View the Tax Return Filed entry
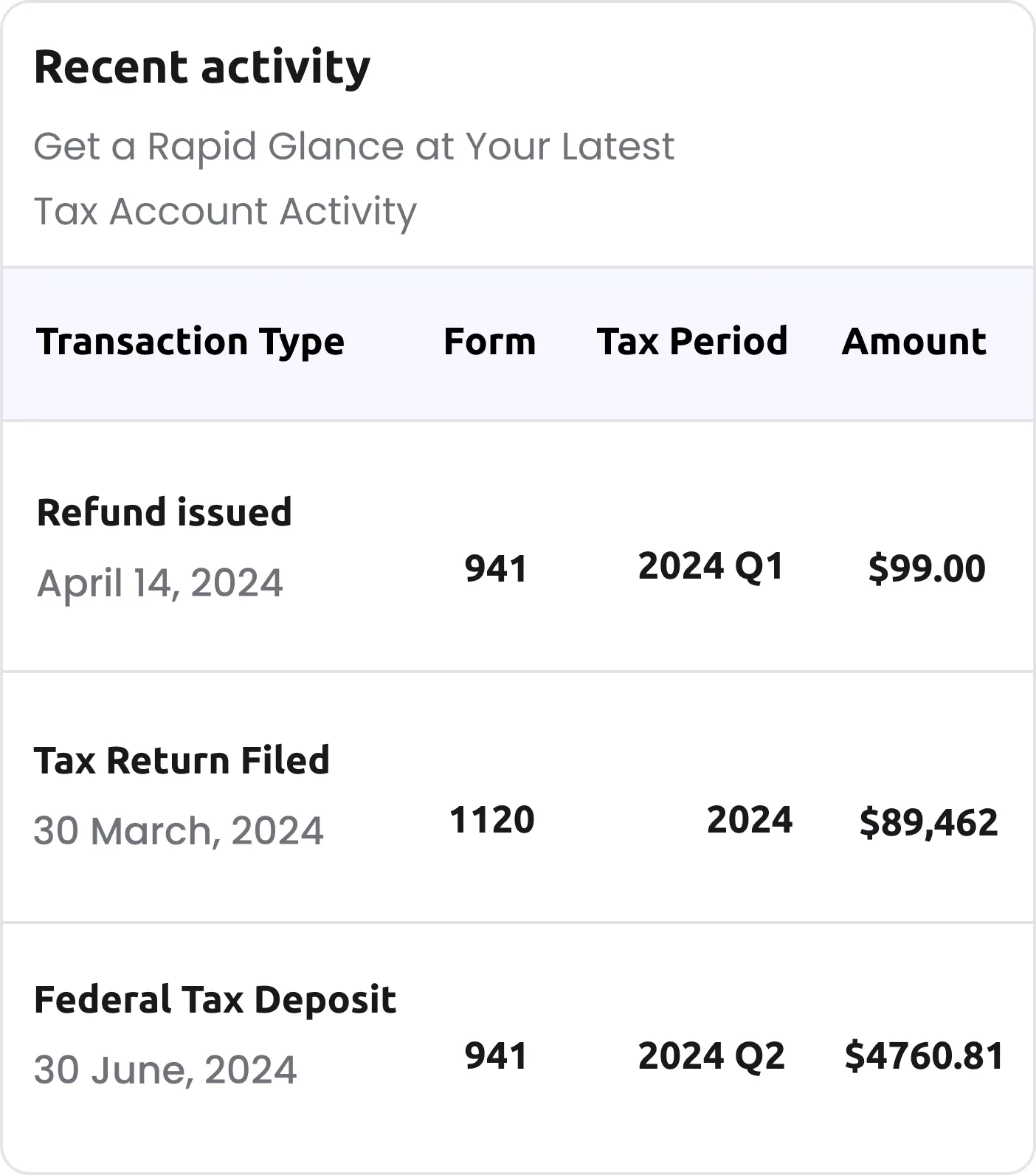 182,761
